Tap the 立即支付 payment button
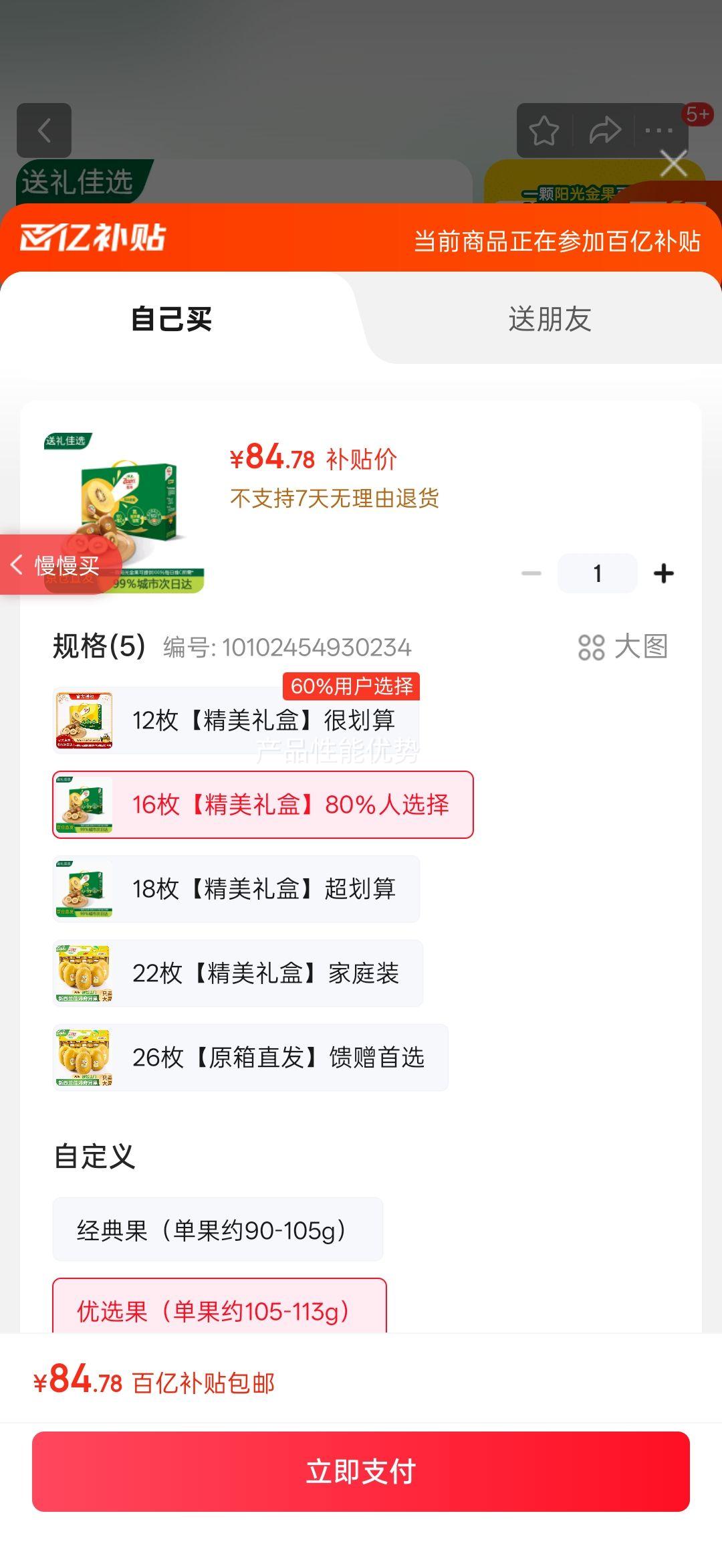This screenshot has height=1568, width=722. tap(361, 1470)
